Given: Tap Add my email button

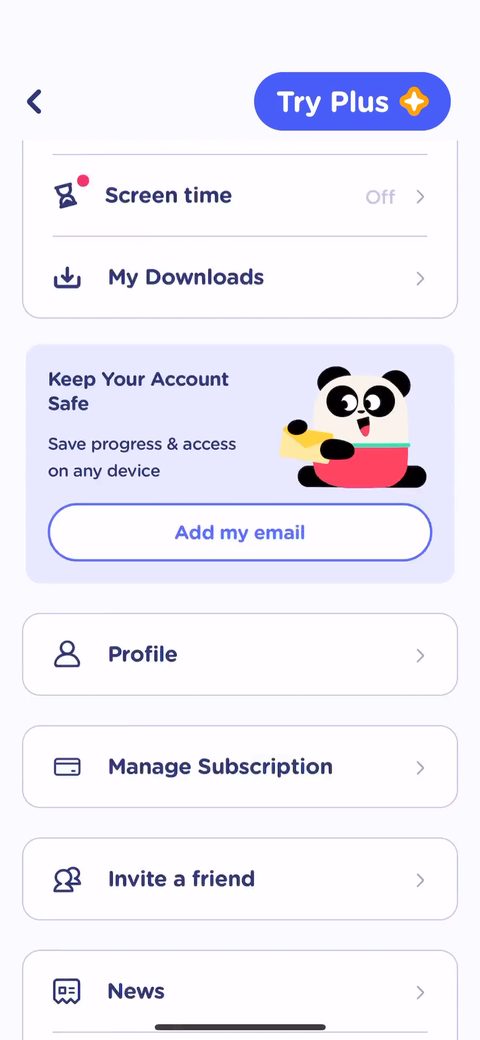Looking at the screenshot, I should (240, 532).
